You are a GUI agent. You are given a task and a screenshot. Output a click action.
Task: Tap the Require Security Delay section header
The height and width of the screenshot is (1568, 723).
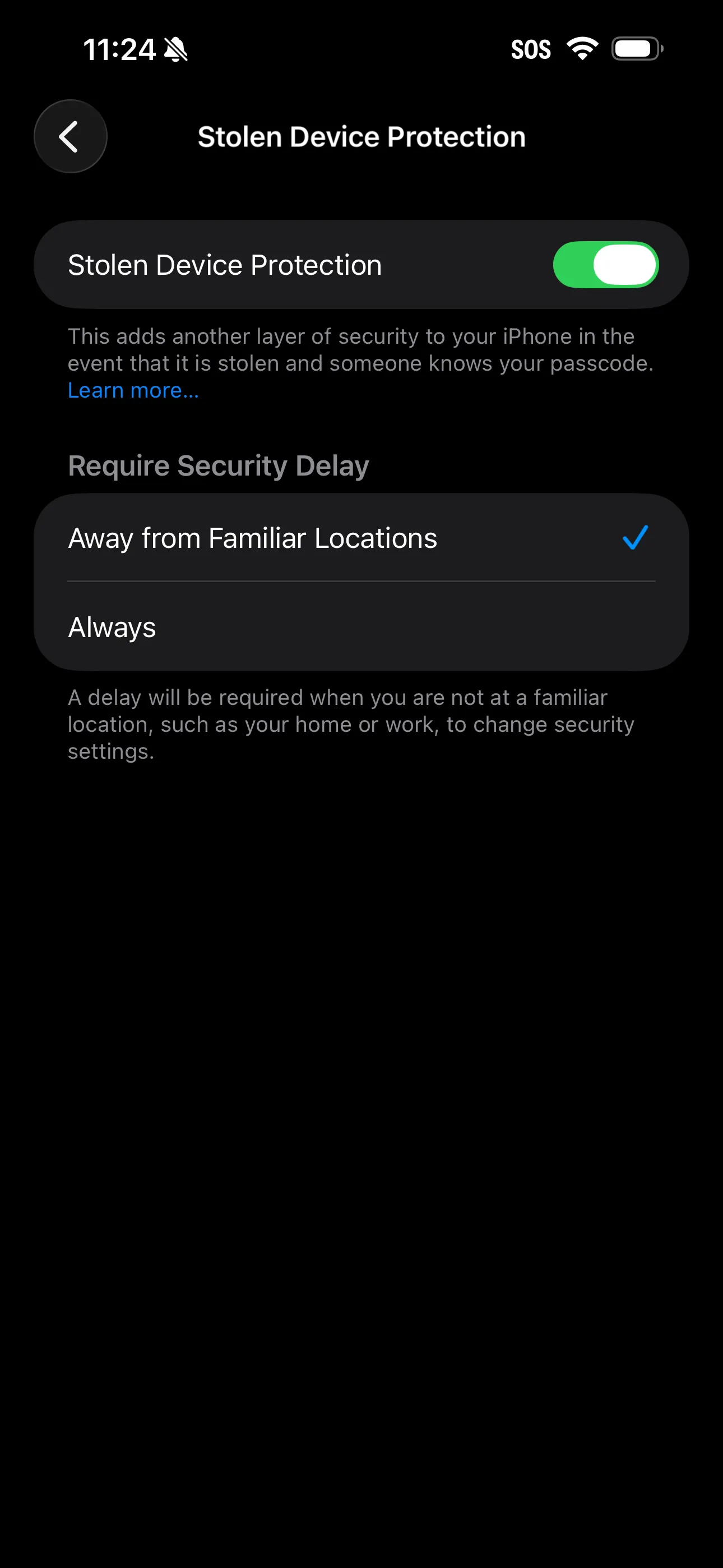pyautogui.click(x=218, y=465)
